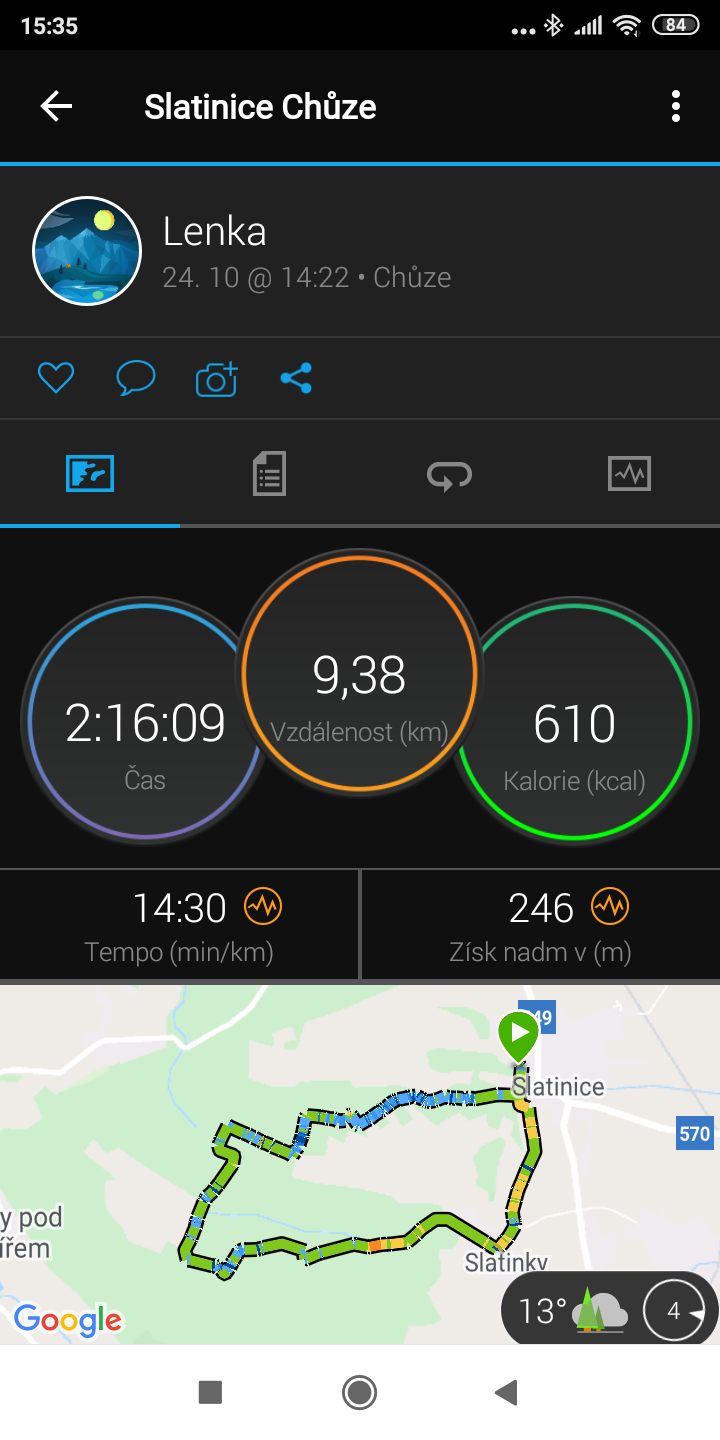
Task: Open recent apps with the square button
Action: click(x=210, y=1392)
